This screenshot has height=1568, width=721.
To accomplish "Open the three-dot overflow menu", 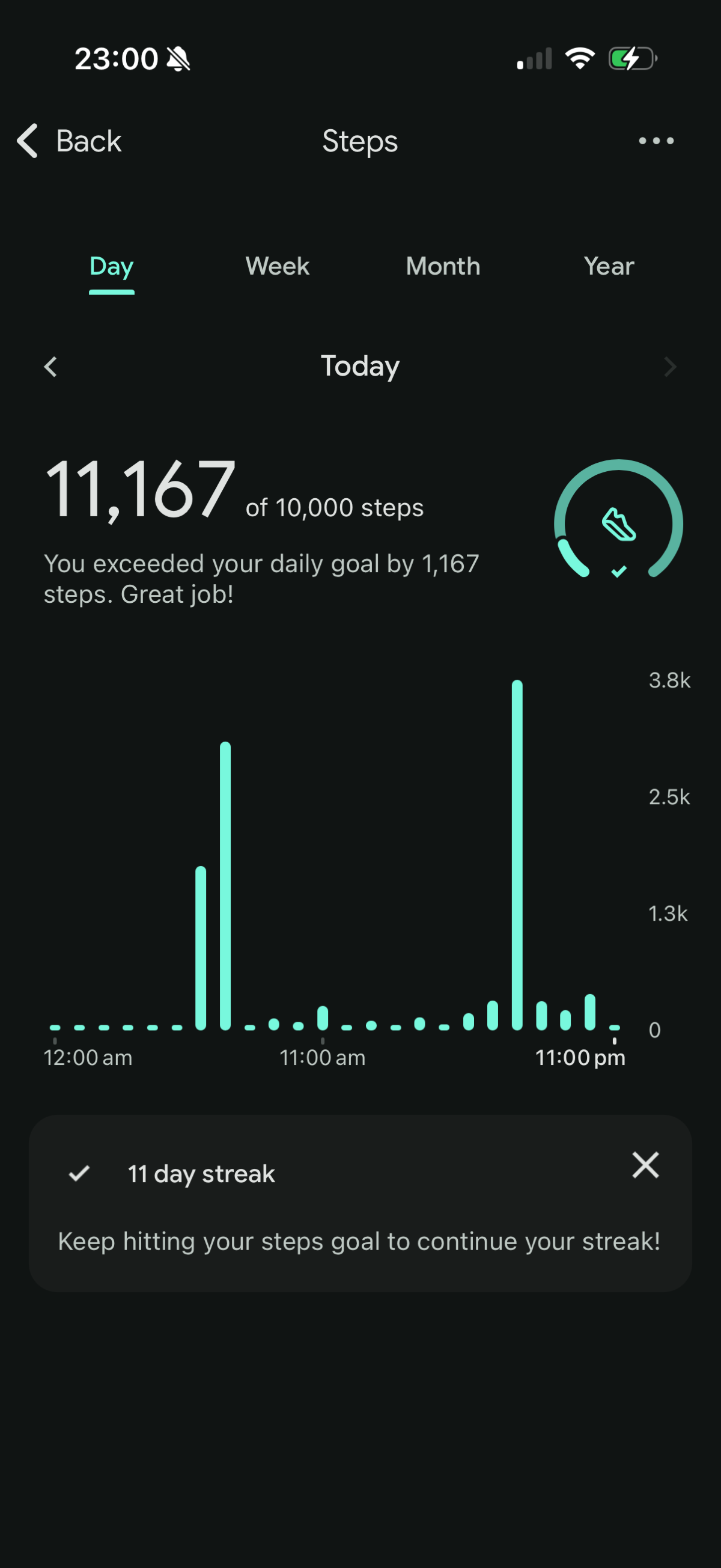I will pos(656,141).
